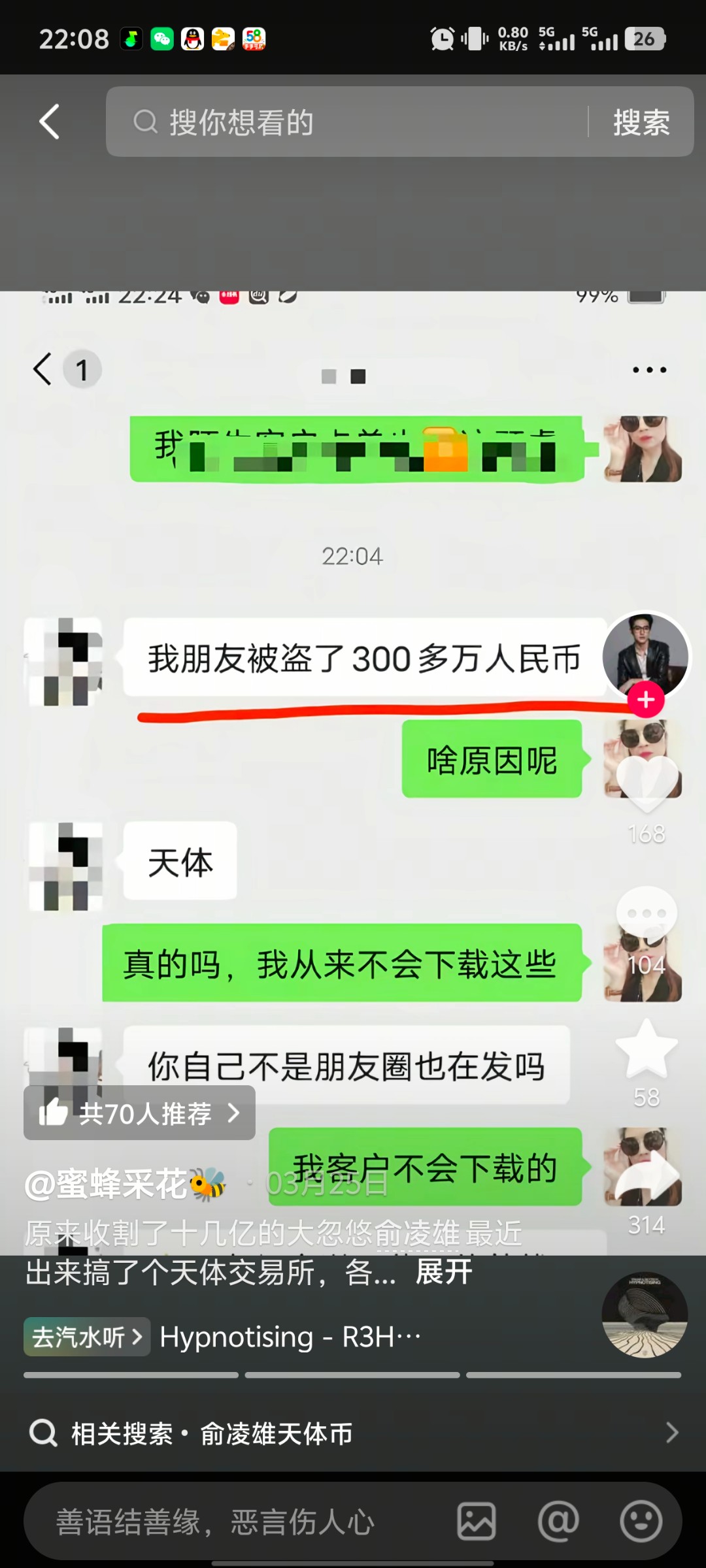Tap the 去汽水听 music chip
The image size is (706, 1568).
tap(86, 1337)
